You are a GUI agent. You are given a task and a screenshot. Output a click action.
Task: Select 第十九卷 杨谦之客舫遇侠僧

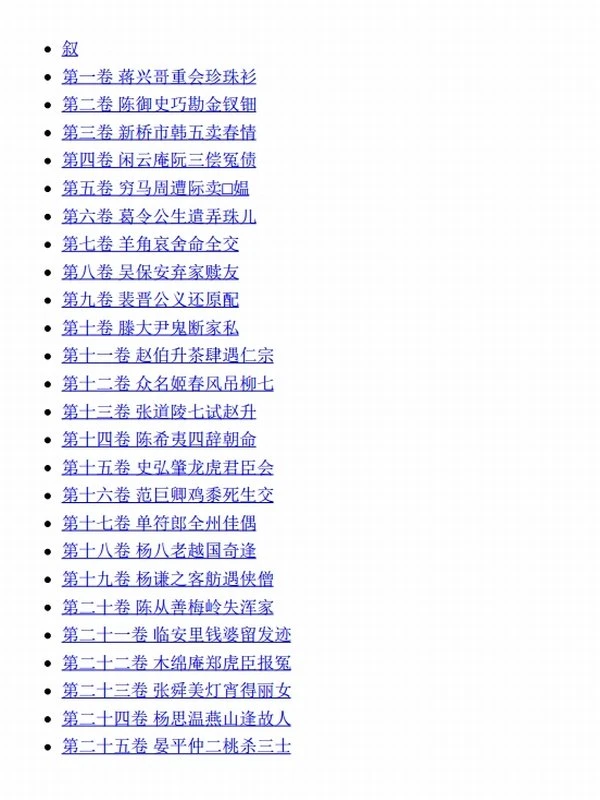[x=168, y=578]
